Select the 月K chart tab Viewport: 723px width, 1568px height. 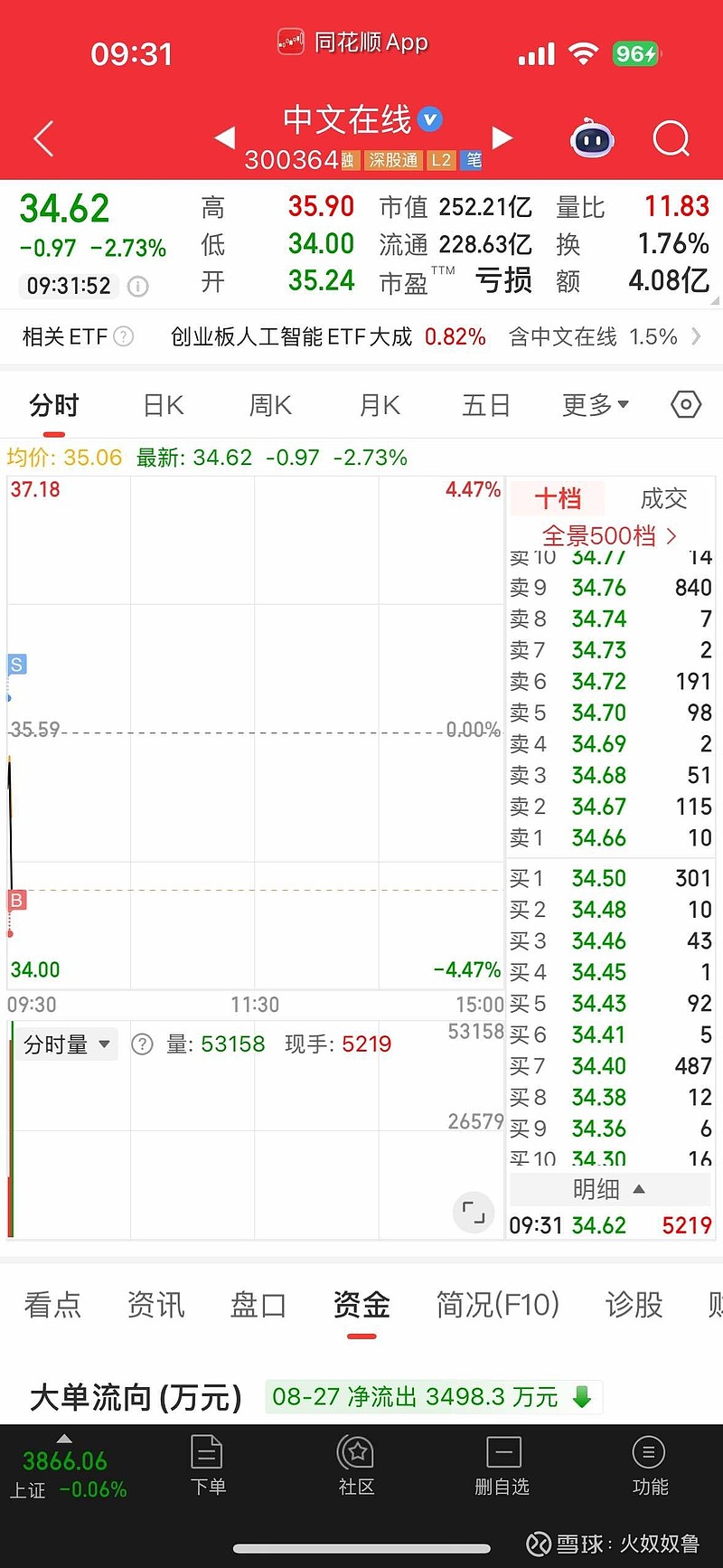pos(380,405)
